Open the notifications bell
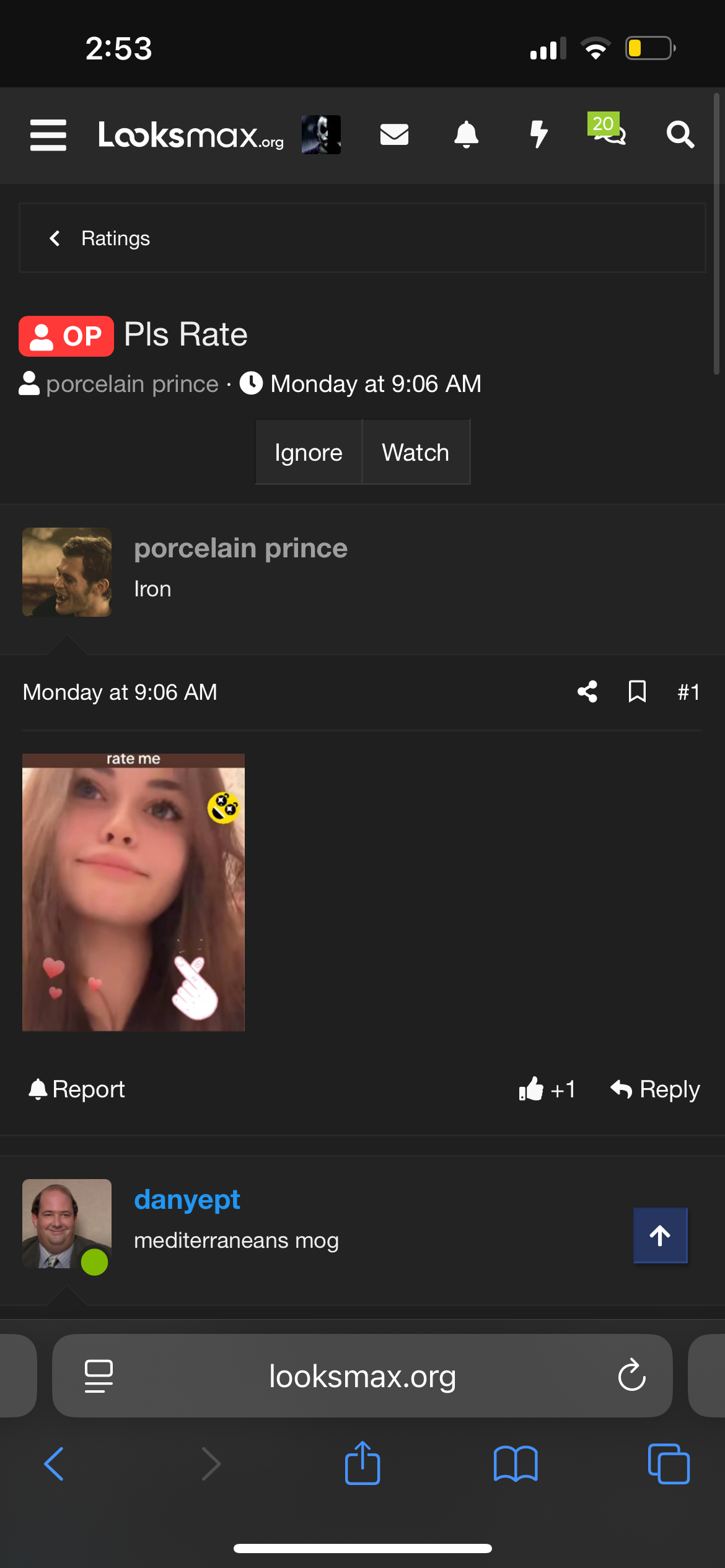 pyautogui.click(x=466, y=134)
